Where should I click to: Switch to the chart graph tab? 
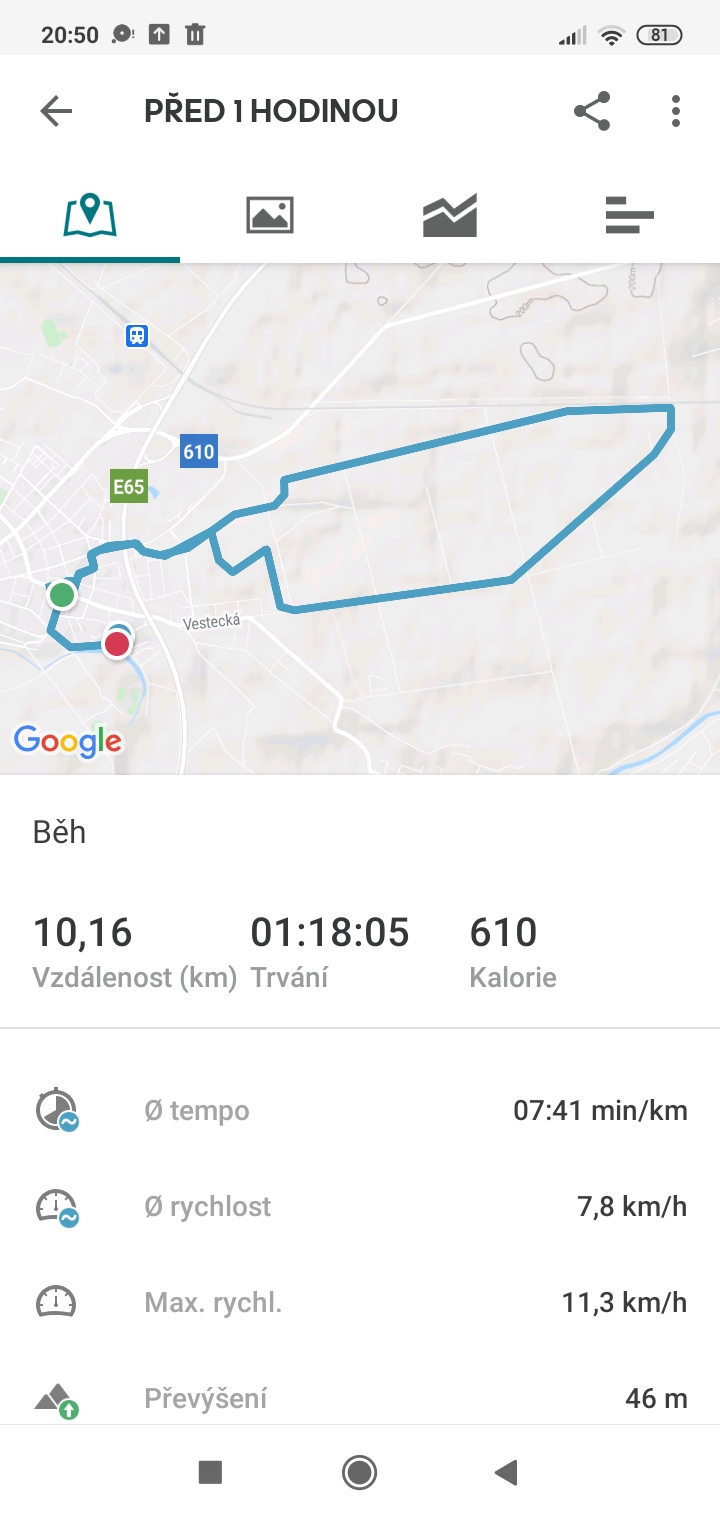point(450,215)
